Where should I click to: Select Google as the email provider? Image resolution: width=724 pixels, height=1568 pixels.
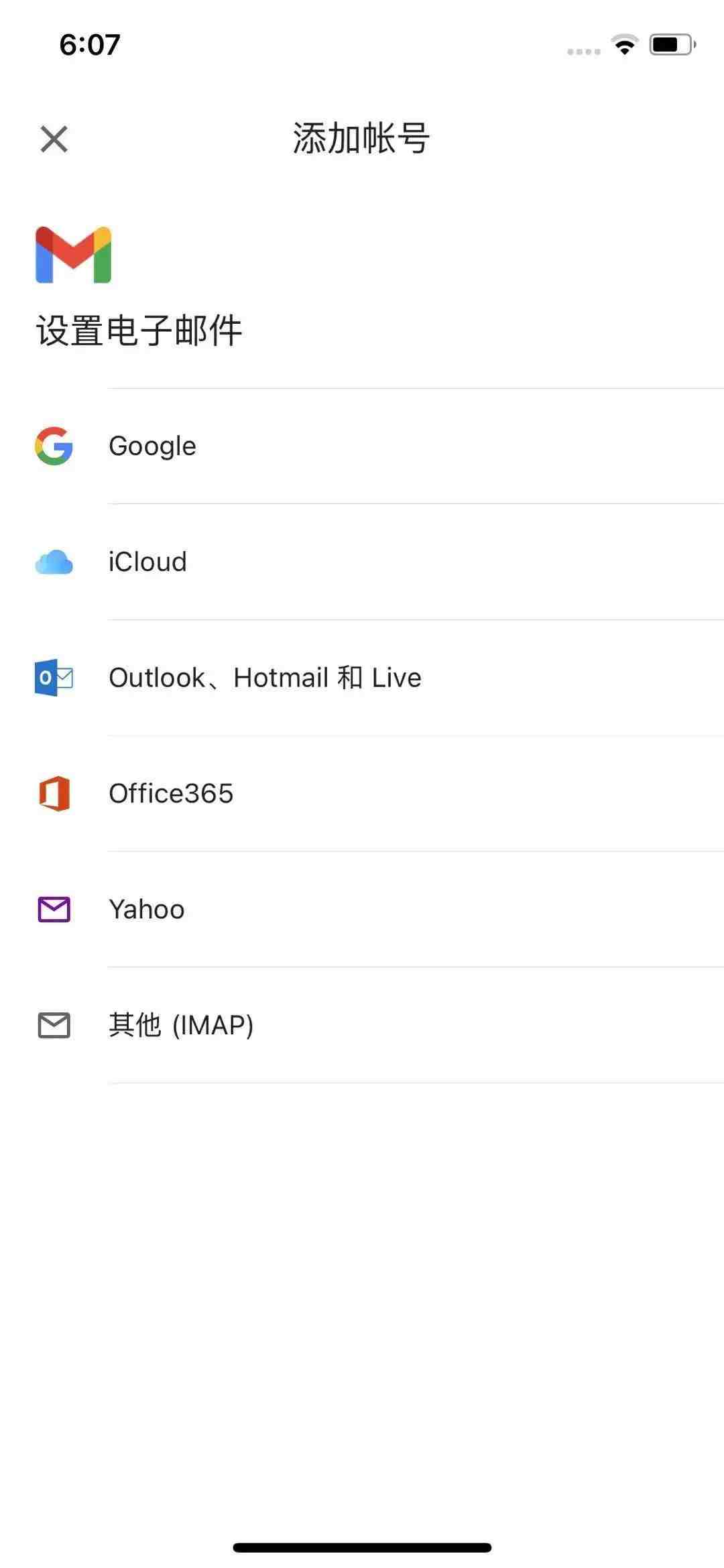pyautogui.click(x=362, y=446)
